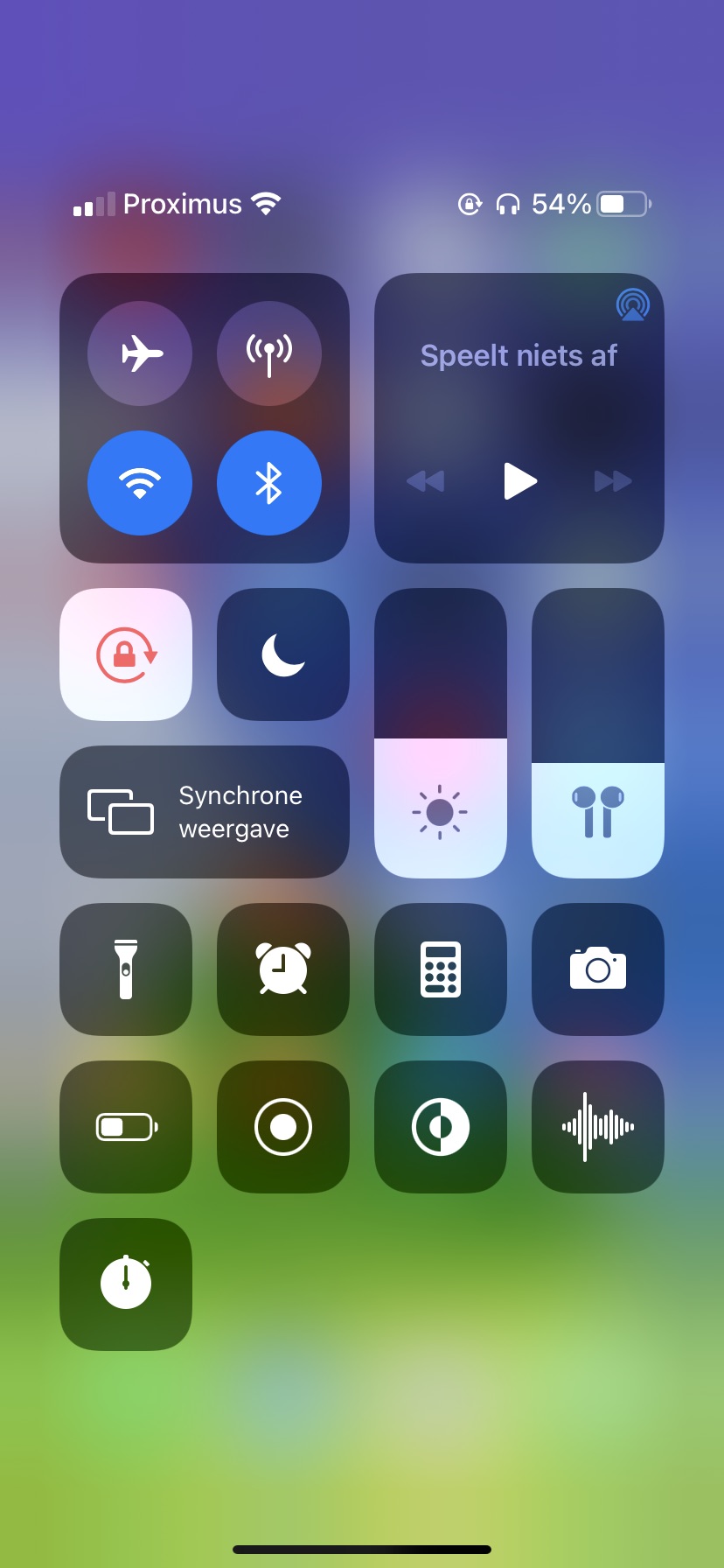Go back to the previous track
The height and width of the screenshot is (1568, 724).
pos(426,481)
